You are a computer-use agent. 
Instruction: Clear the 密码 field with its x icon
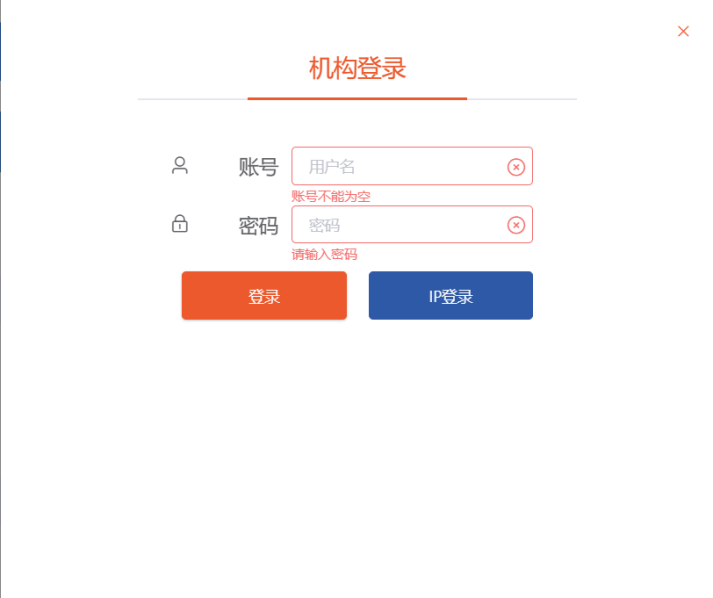click(x=516, y=225)
